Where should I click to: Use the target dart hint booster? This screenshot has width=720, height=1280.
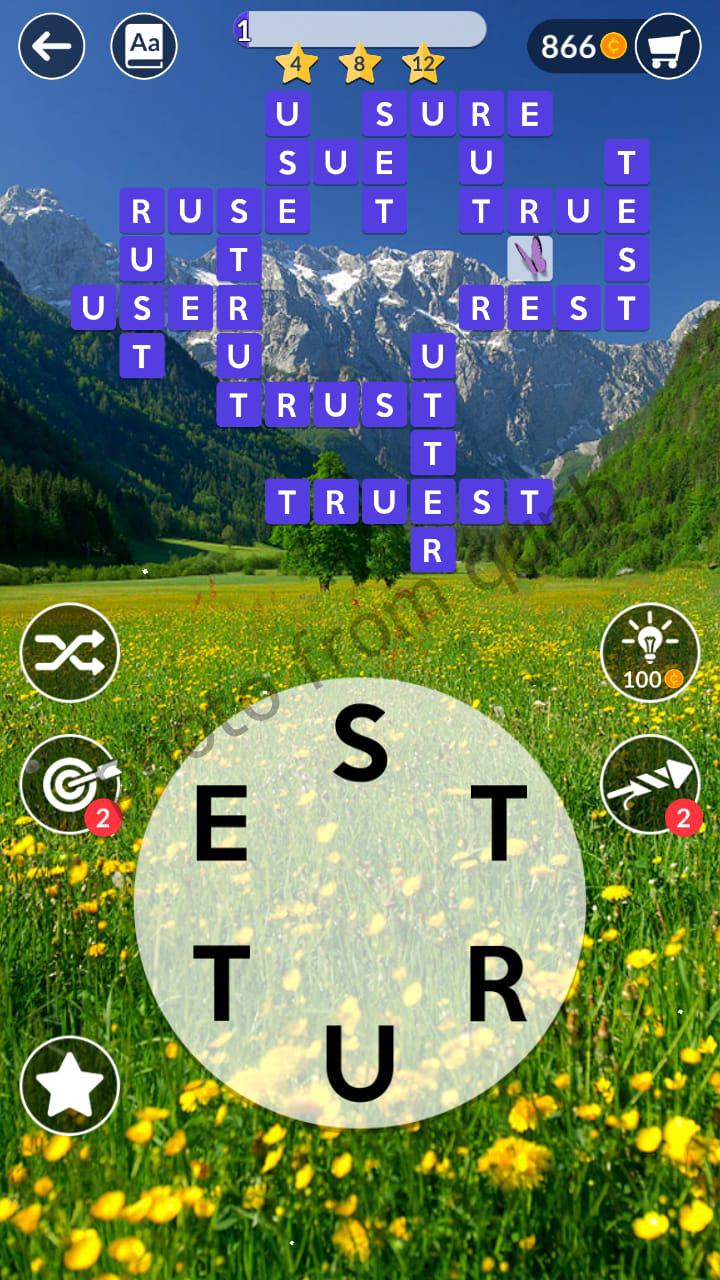point(70,785)
